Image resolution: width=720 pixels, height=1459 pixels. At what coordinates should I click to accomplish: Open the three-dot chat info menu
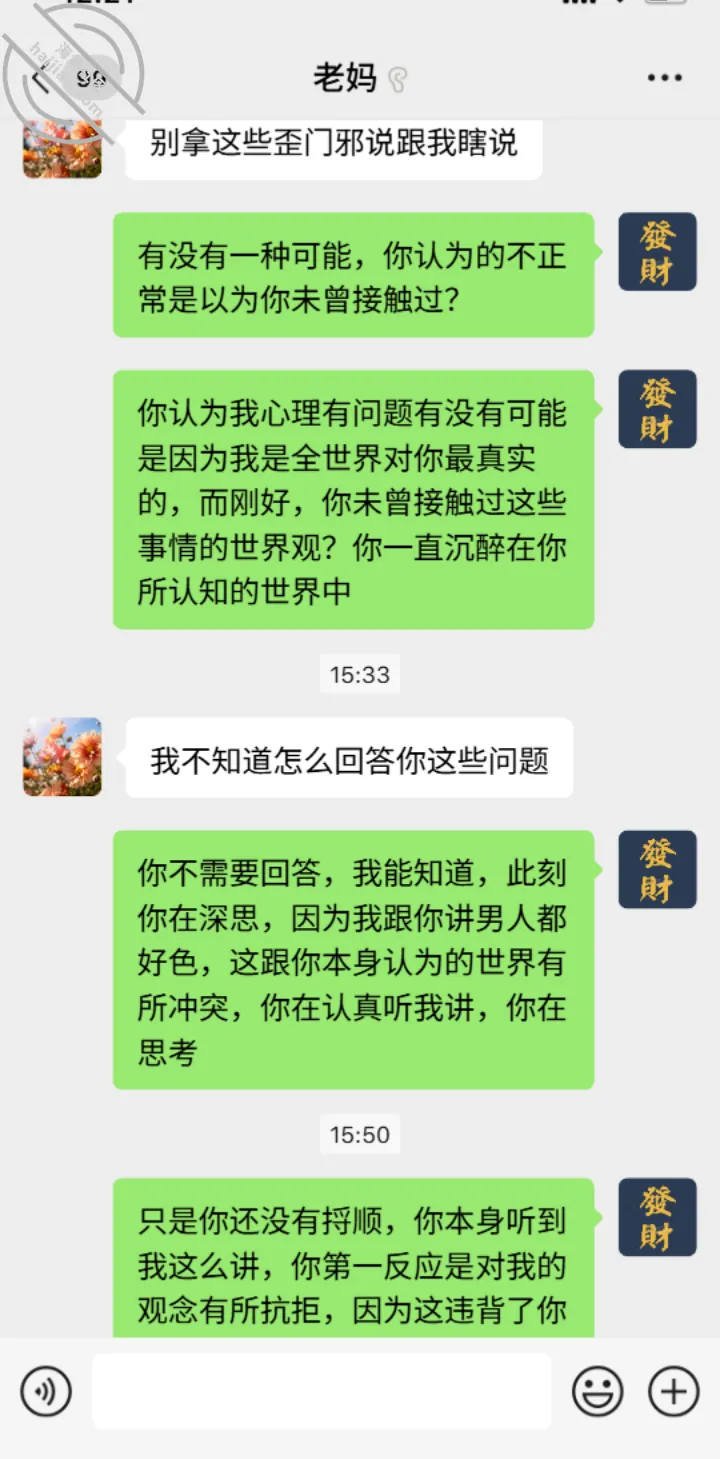point(664,78)
